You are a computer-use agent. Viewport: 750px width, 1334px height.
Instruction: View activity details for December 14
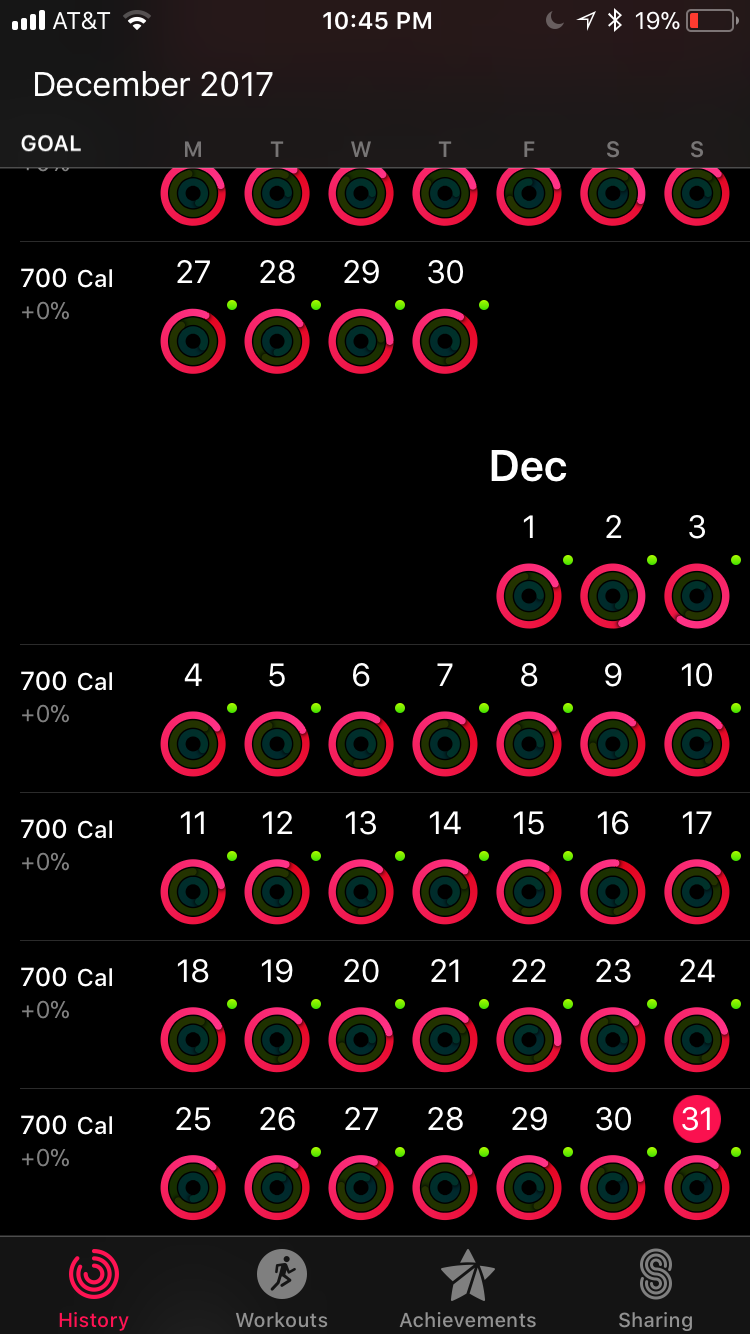click(x=445, y=891)
